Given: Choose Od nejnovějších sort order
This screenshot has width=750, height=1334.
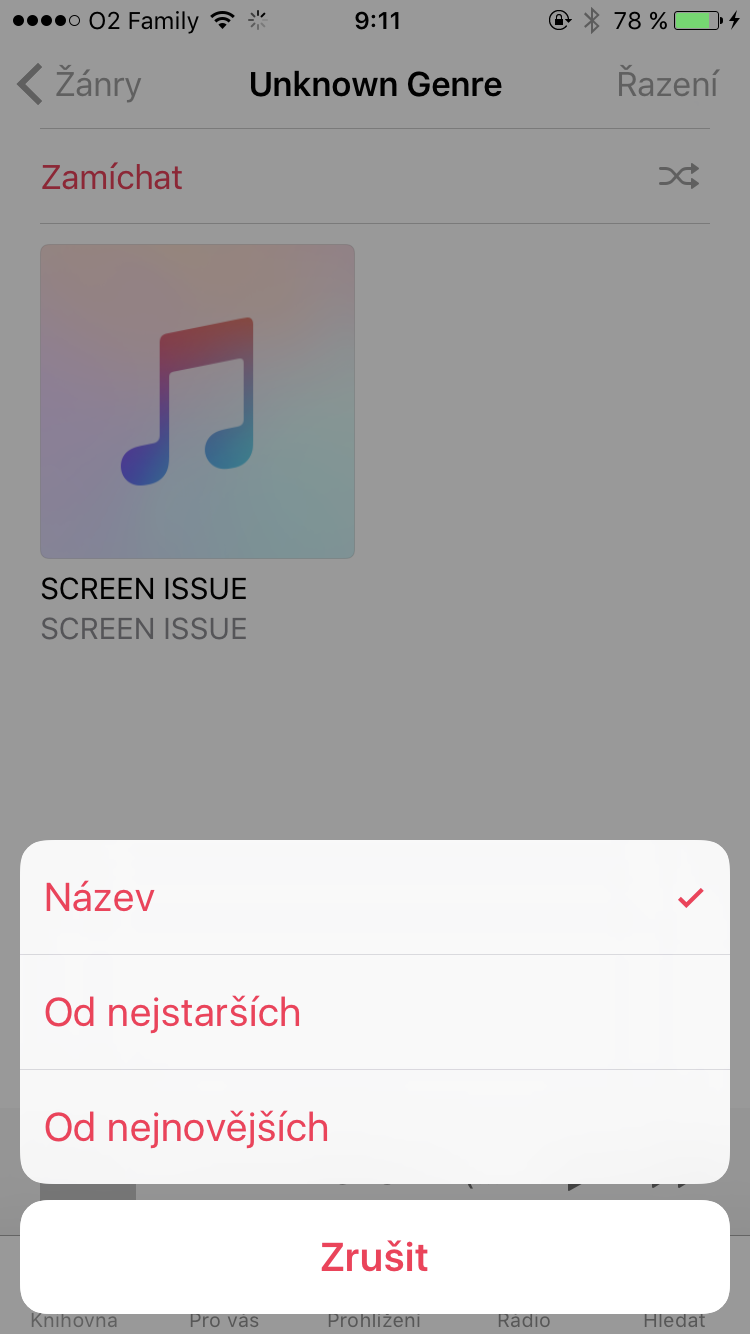Looking at the screenshot, I should tap(374, 1127).
